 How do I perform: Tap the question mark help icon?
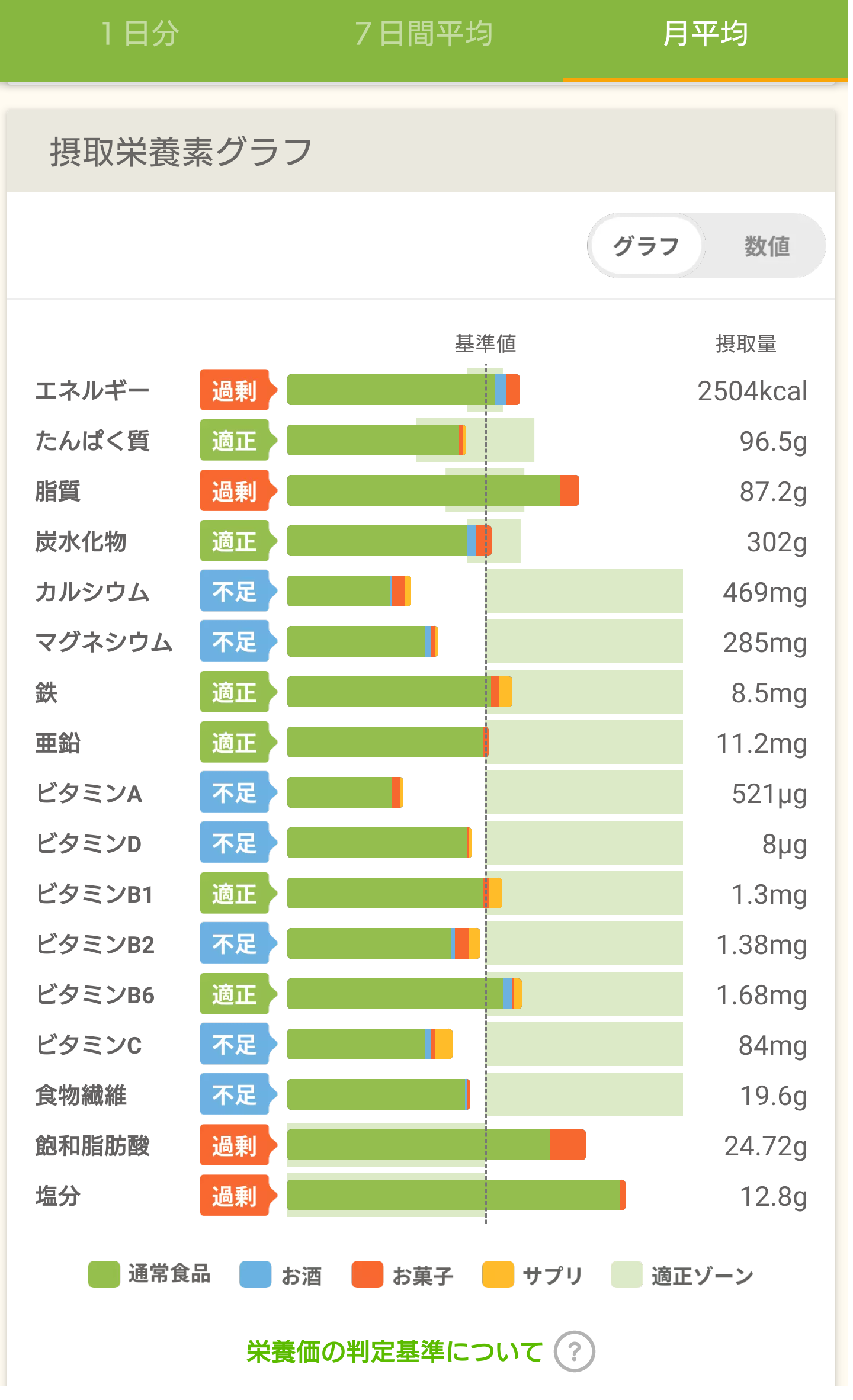pyautogui.click(x=574, y=1351)
